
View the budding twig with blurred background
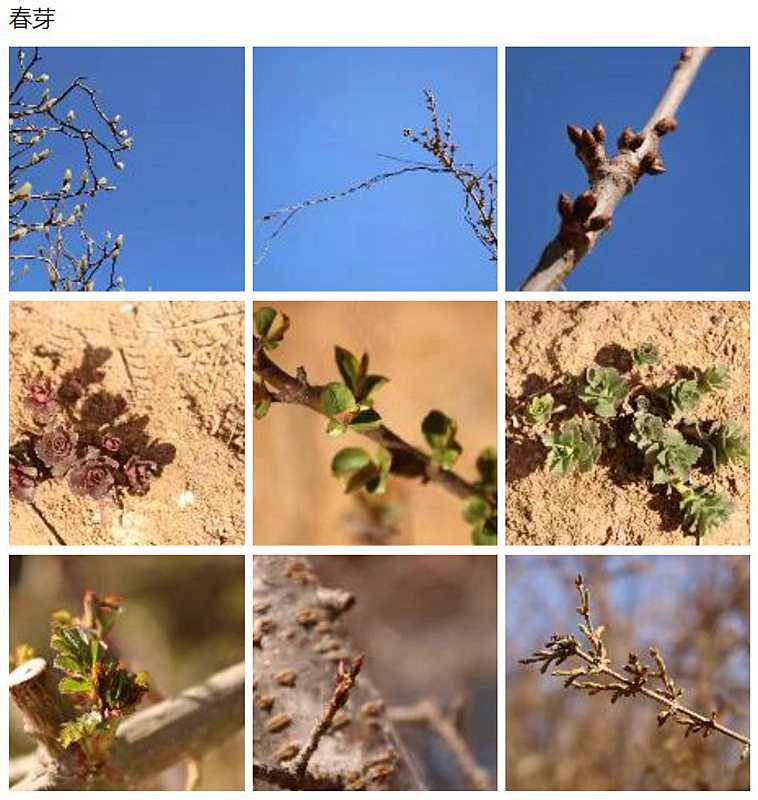tap(627, 673)
